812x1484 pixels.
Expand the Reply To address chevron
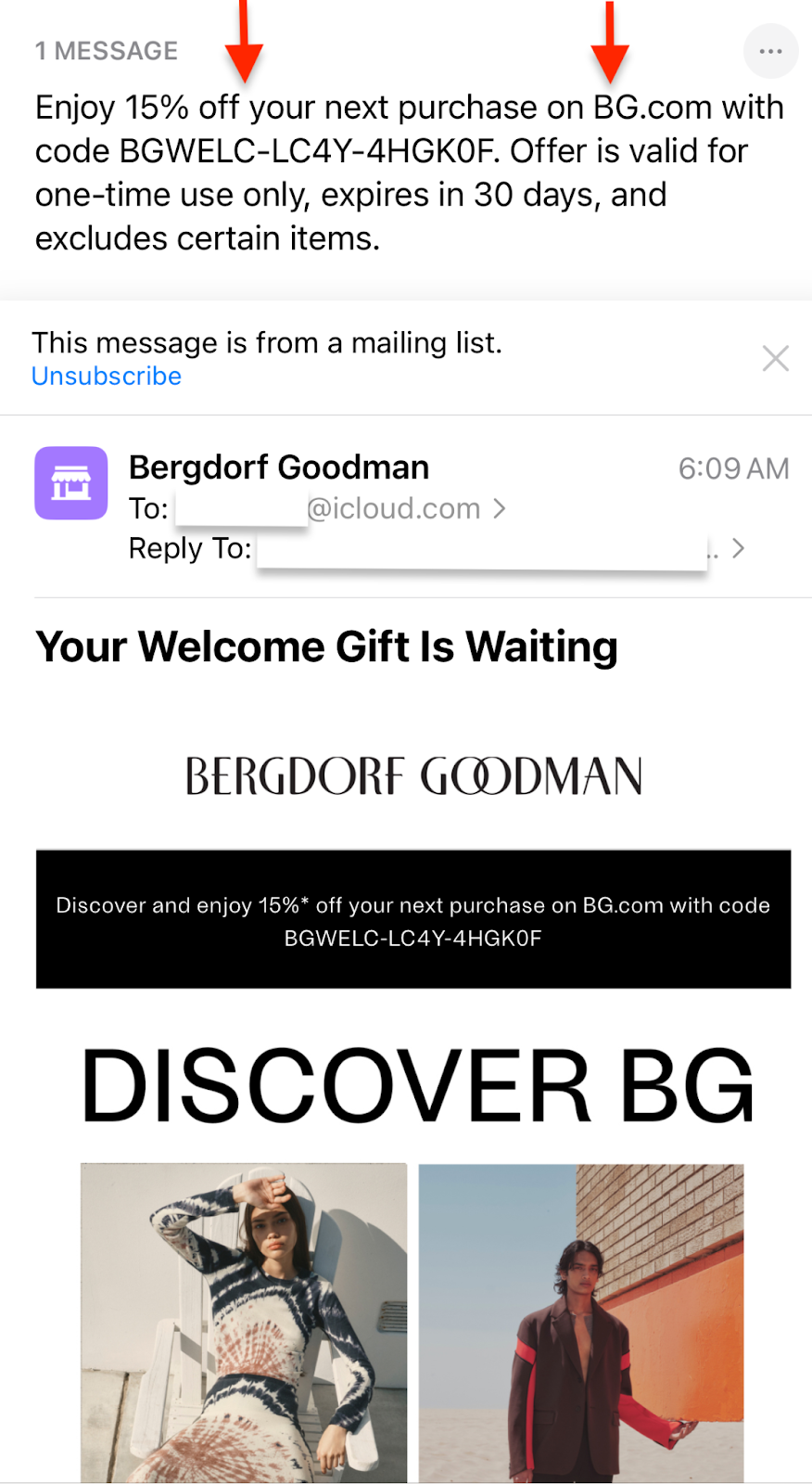pos(738,548)
